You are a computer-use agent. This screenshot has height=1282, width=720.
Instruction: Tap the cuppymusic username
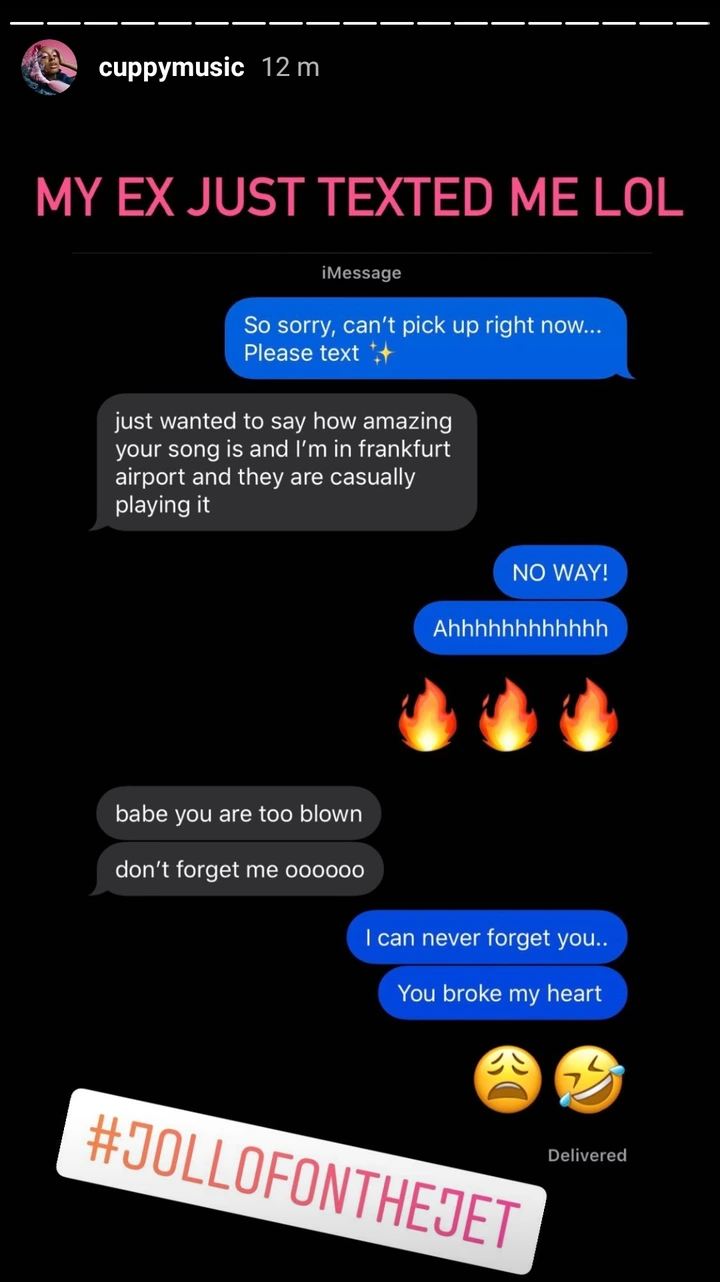[x=172, y=68]
